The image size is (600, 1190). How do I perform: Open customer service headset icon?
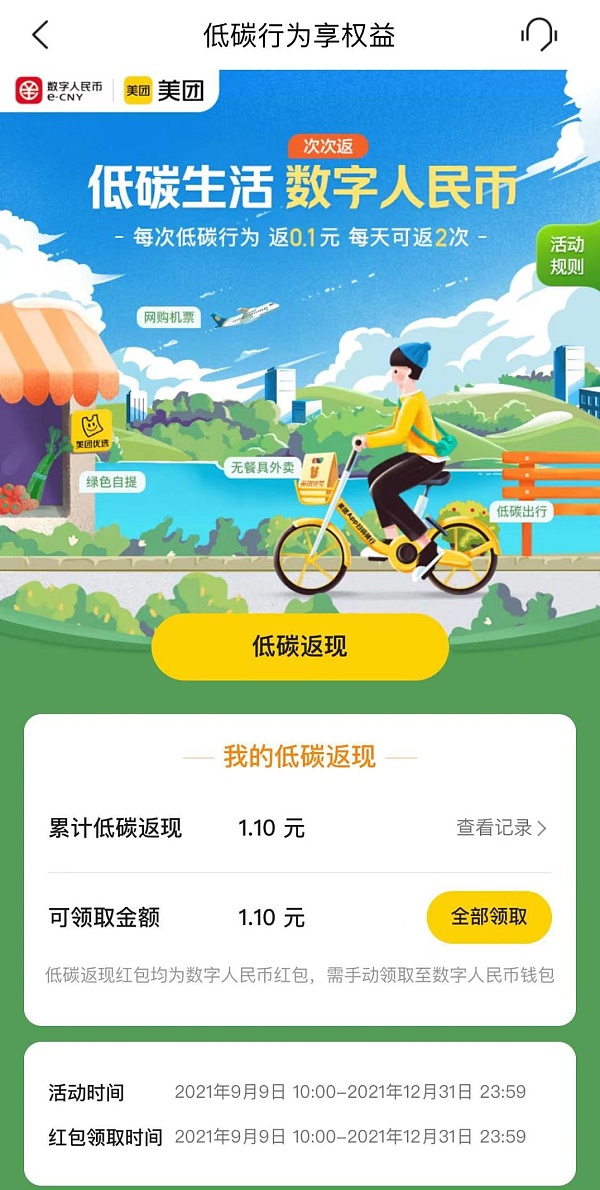[x=539, y=35]
